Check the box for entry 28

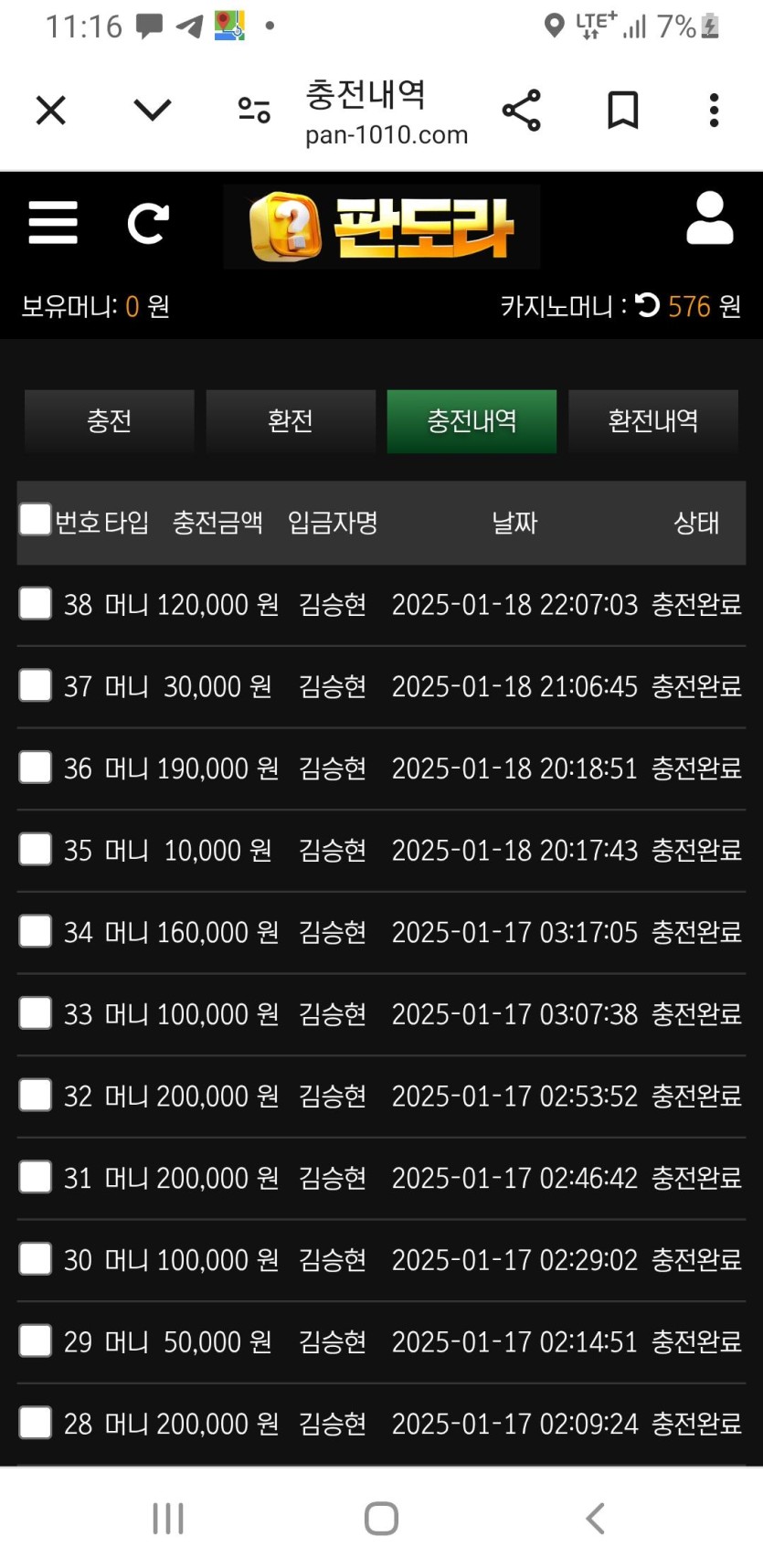(x=36, y=1423)
